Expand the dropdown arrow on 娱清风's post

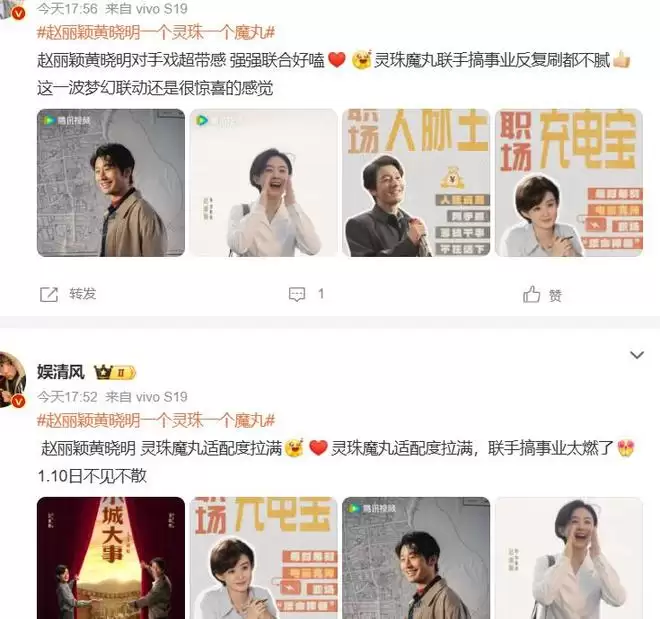point(636,355)
